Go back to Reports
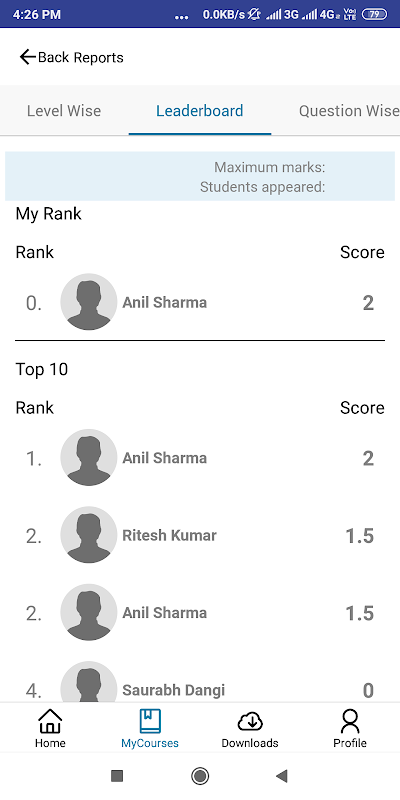Screen dimensions: 400x800 71,57
